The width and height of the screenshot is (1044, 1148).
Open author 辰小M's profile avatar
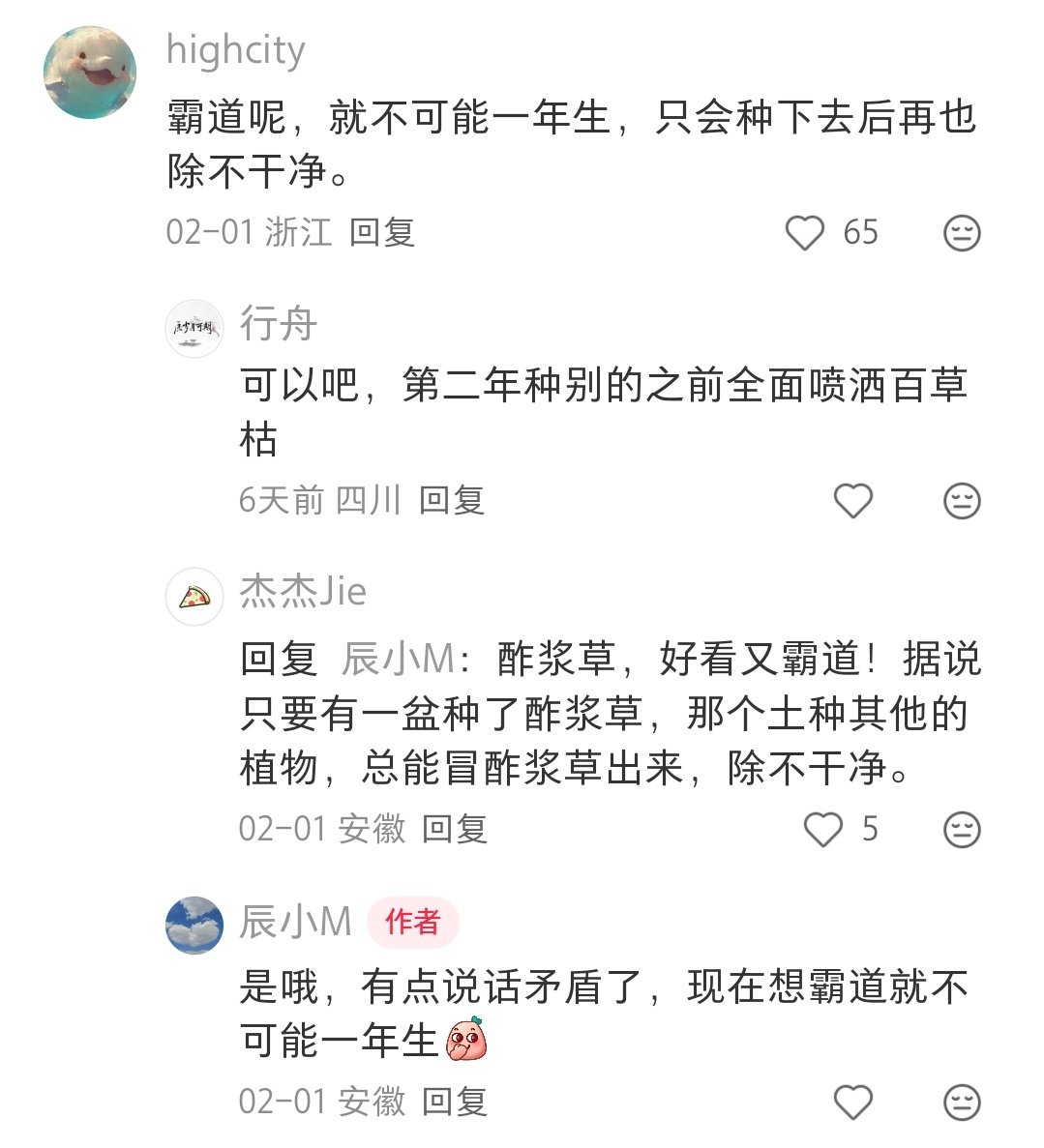pos(194,926)
